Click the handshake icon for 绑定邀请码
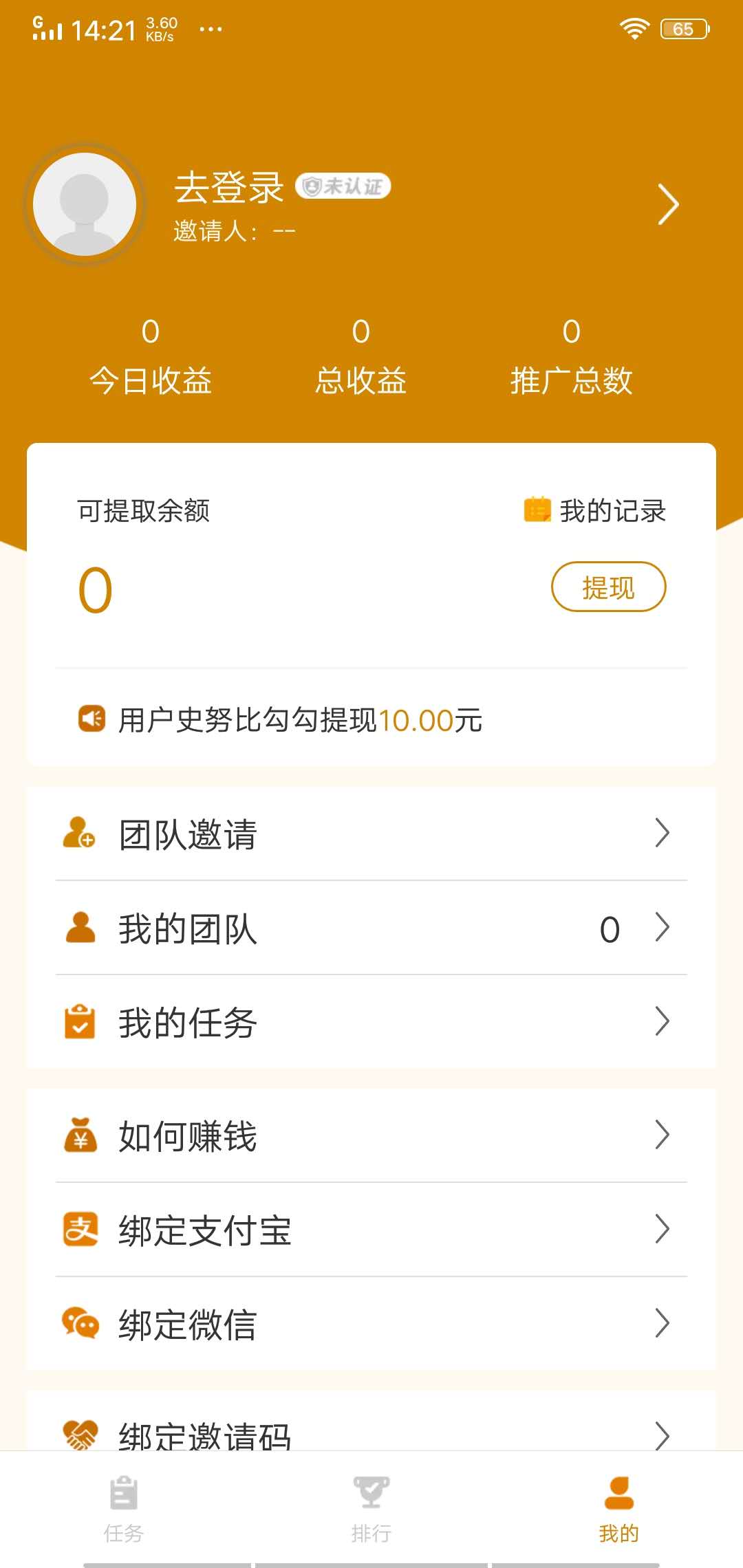Image resolution: width=743 pixels, height=1568 pixels. [x=80, y=1436]
